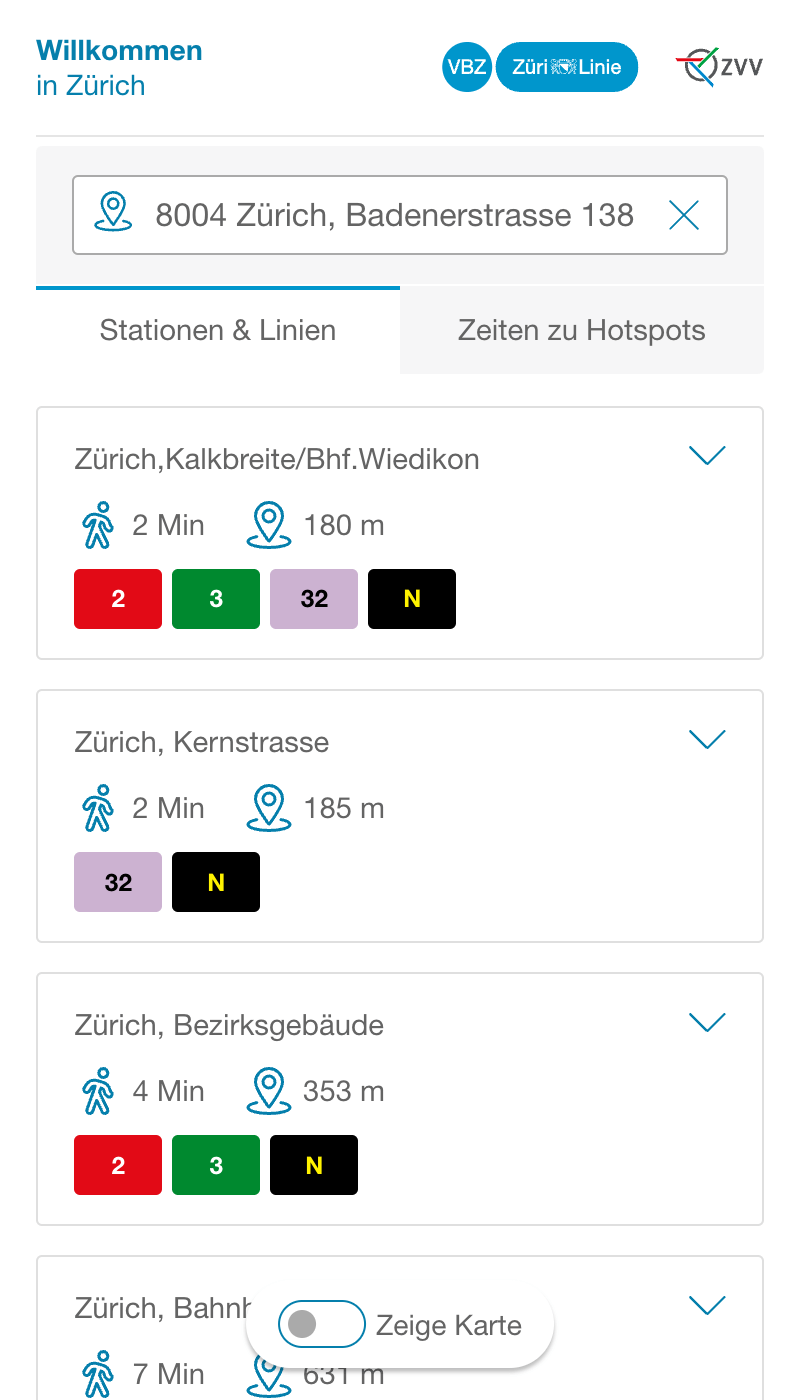Expand the Zürich, Bezirksgebäude station card
Image resolution: width=800 pixels, height=1400 pixels.
[x=707, y=1022]
